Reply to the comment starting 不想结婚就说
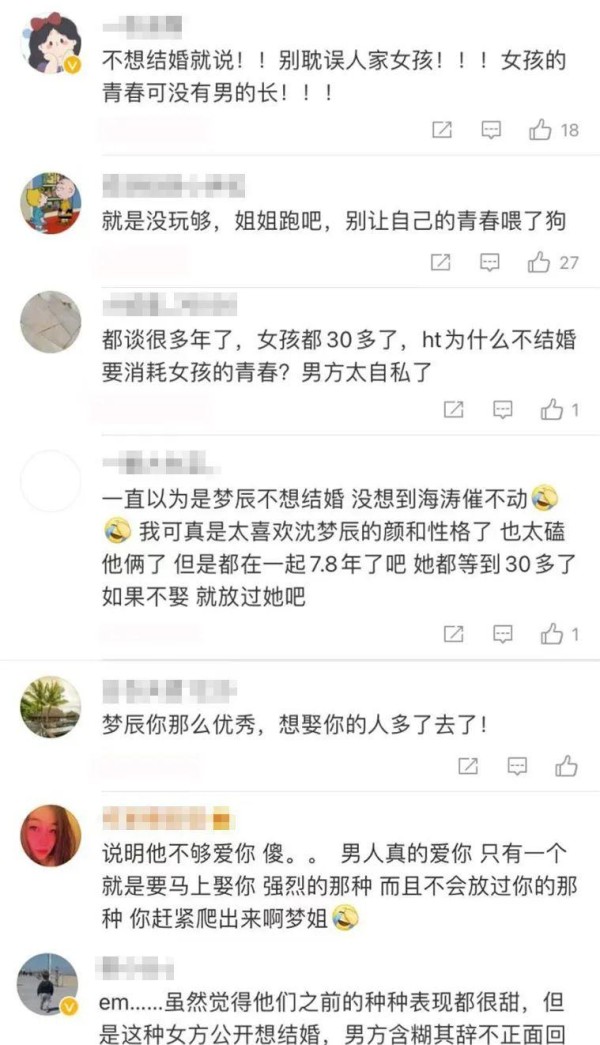600x1045 pixels. (x=491, y=130)
